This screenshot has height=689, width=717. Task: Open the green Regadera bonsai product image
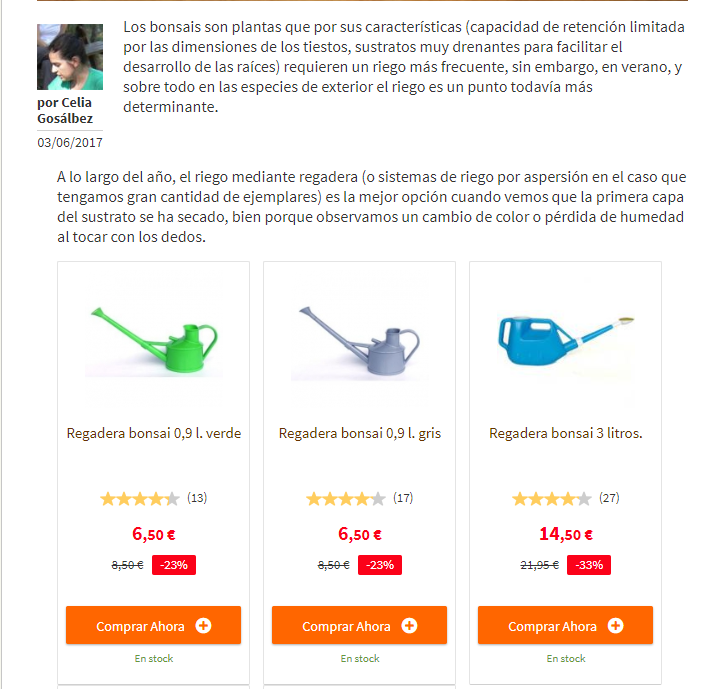point(154,338)
